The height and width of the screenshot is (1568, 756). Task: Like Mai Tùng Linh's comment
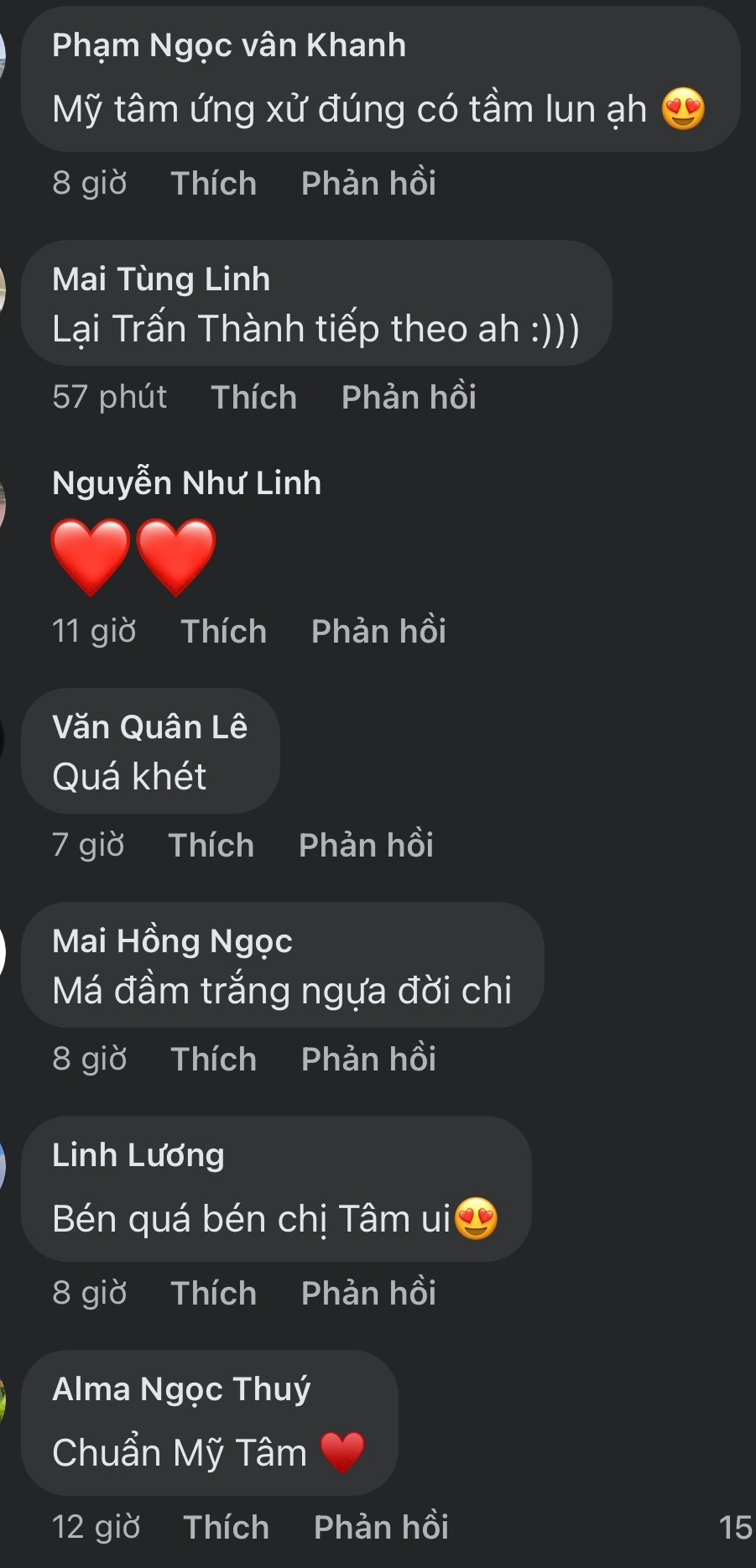253,398
